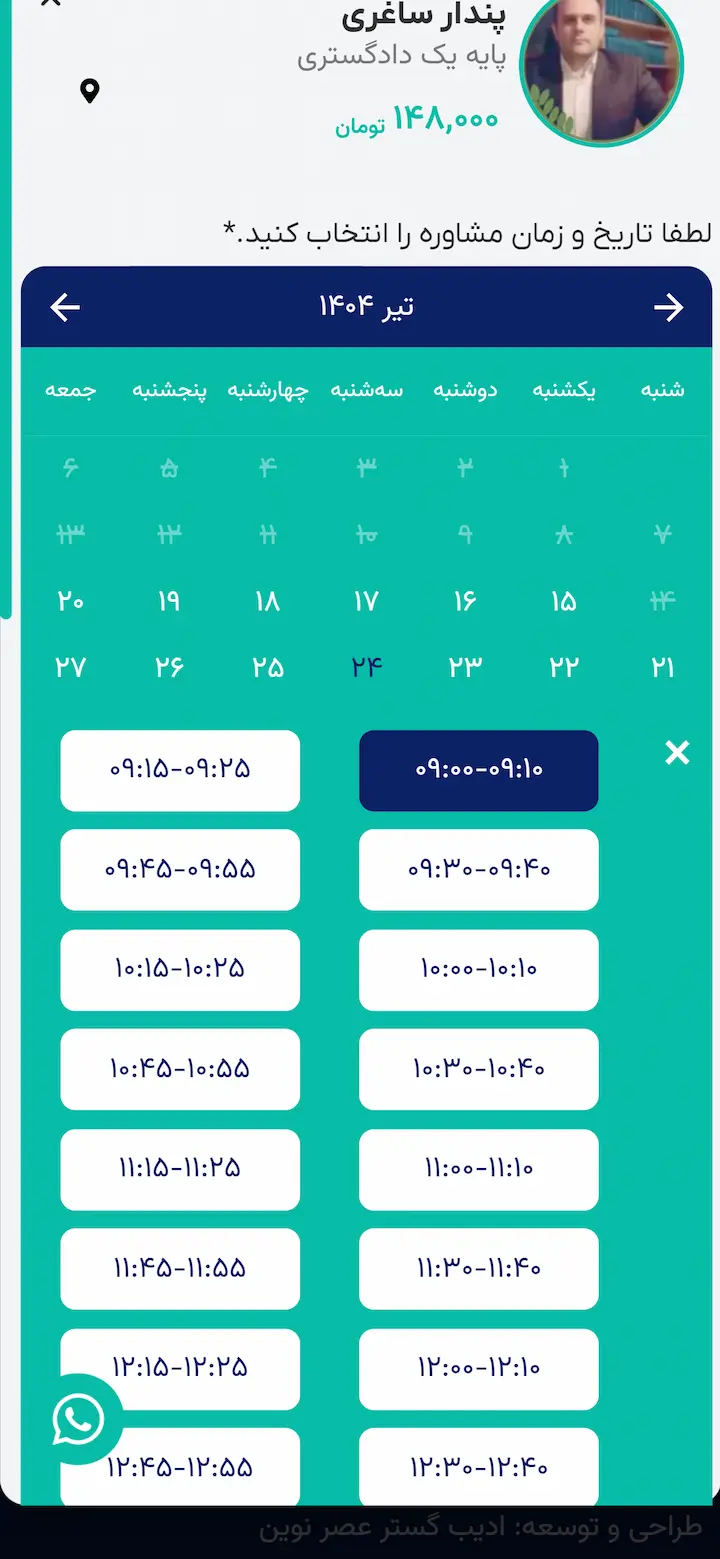Go to the previous month with left arrow
This screenshot has height=1559, width=720.
pyautogui.click(x=65, y=307)
